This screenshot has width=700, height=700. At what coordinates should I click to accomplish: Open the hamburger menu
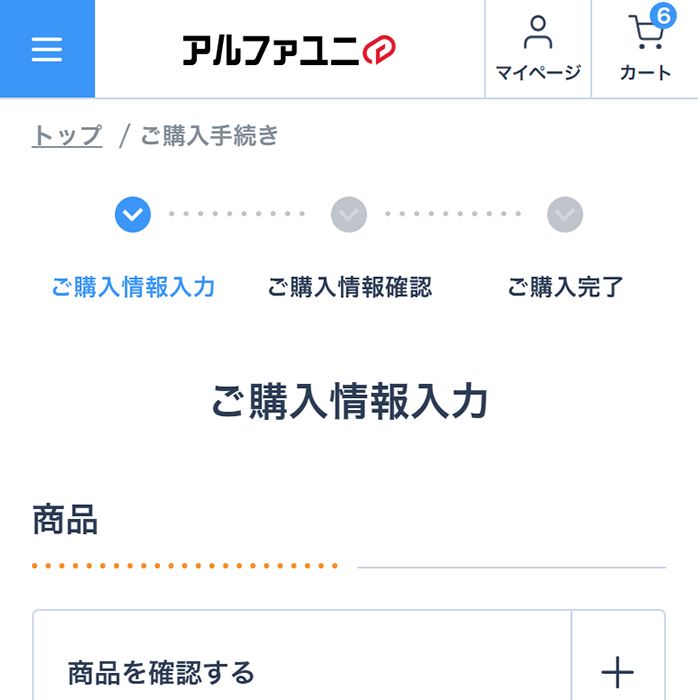point(47,49)
